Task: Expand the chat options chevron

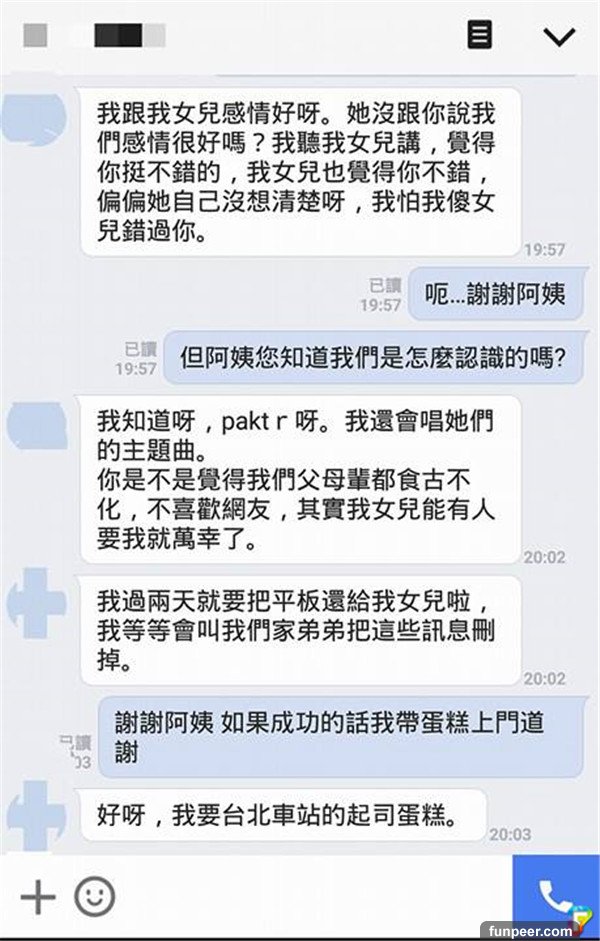Action: [x=558, y=37]
